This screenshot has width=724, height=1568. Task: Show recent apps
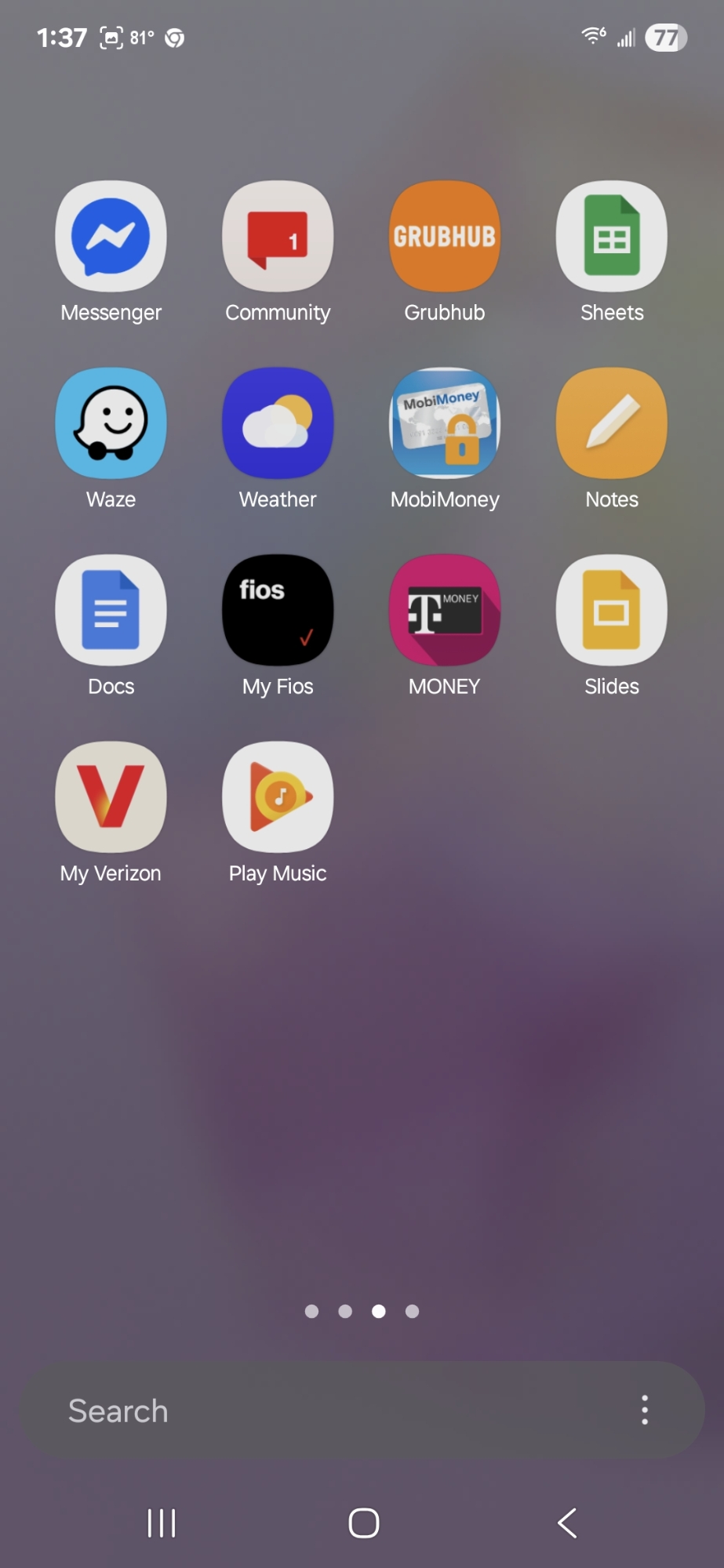(162, 1523)
